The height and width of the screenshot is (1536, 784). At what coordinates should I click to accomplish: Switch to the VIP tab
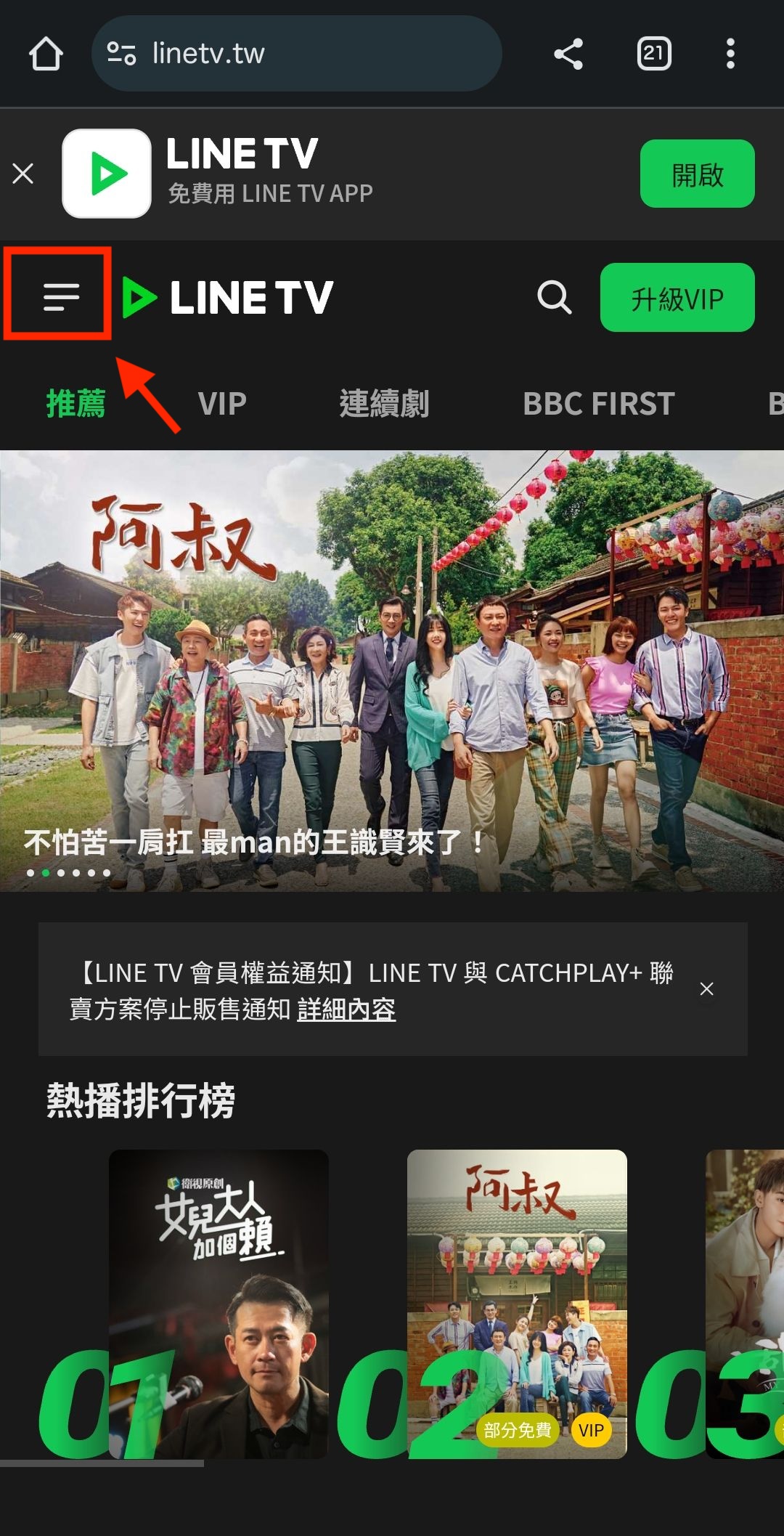(x=219, y=404)
